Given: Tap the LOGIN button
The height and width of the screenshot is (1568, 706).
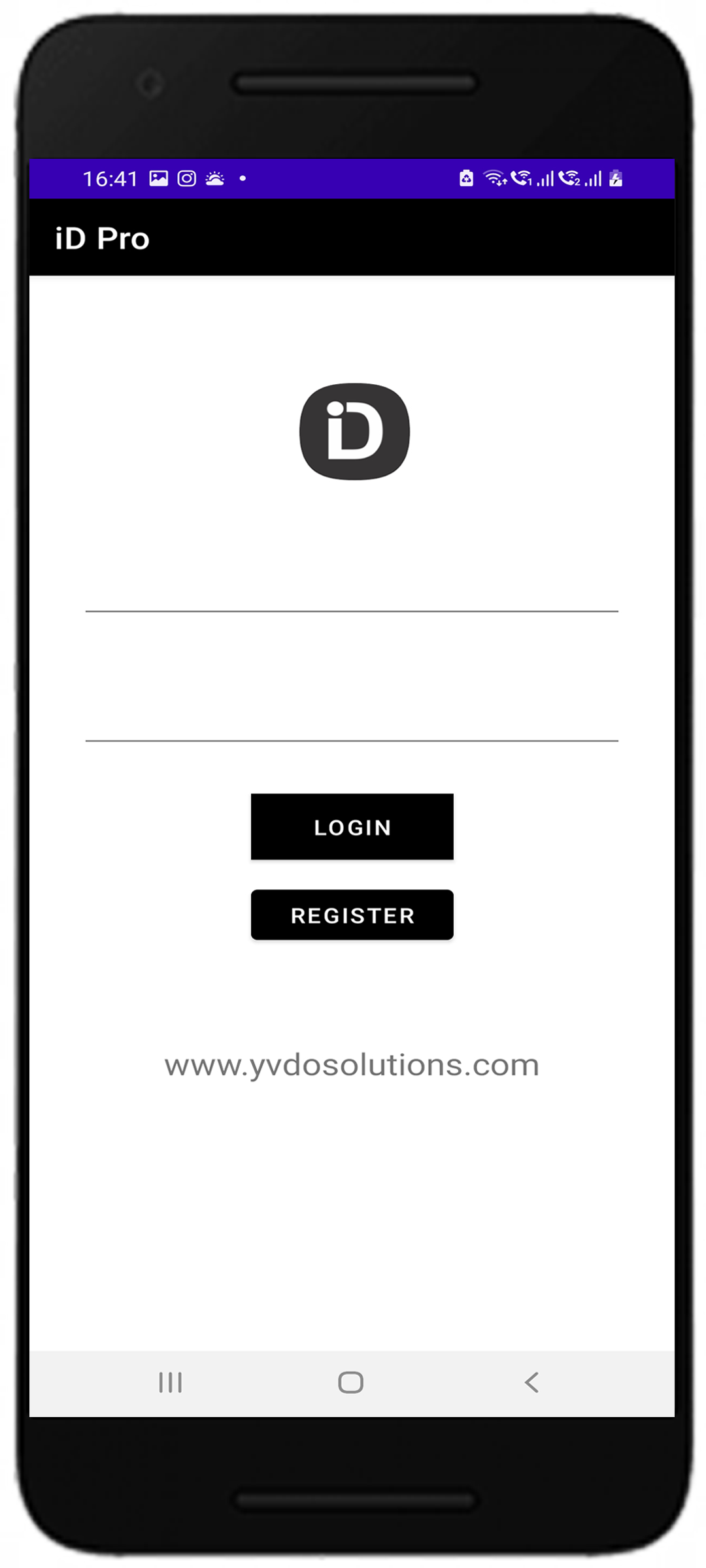Looking at the screenshot, I should 352,826.
